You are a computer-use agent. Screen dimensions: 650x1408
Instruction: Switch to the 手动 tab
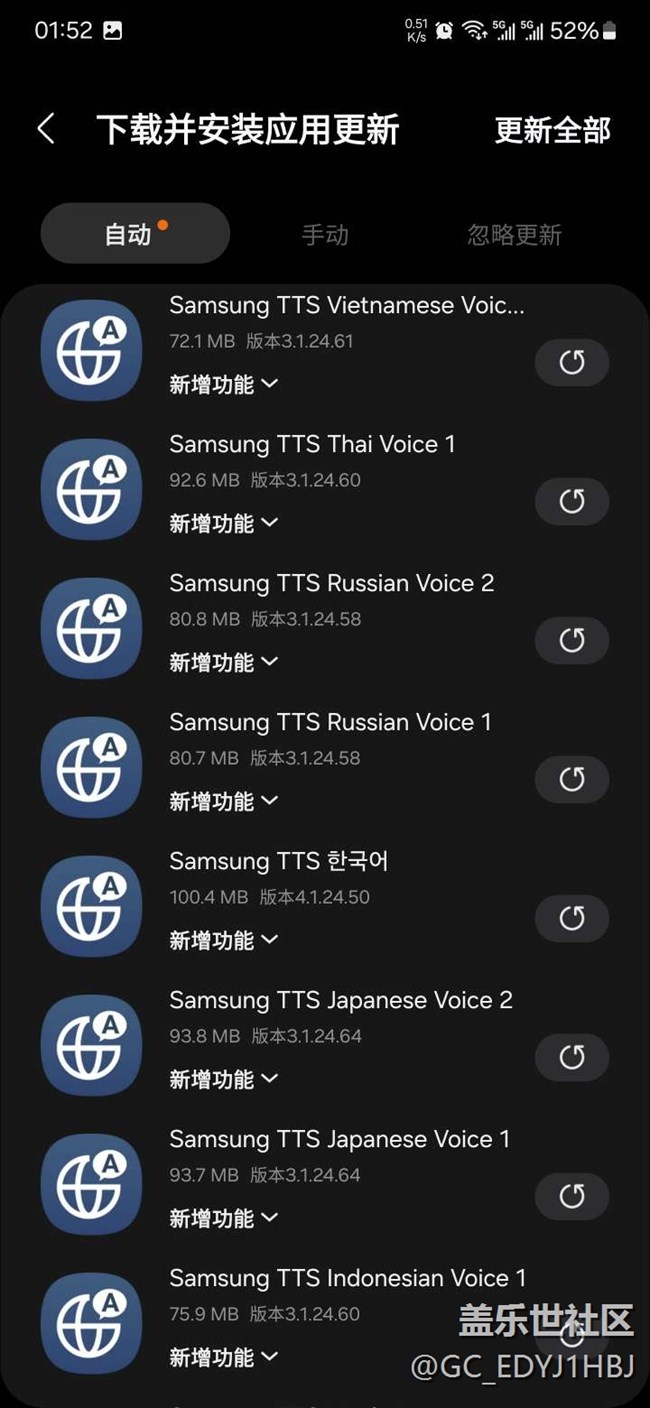[325, 234]
